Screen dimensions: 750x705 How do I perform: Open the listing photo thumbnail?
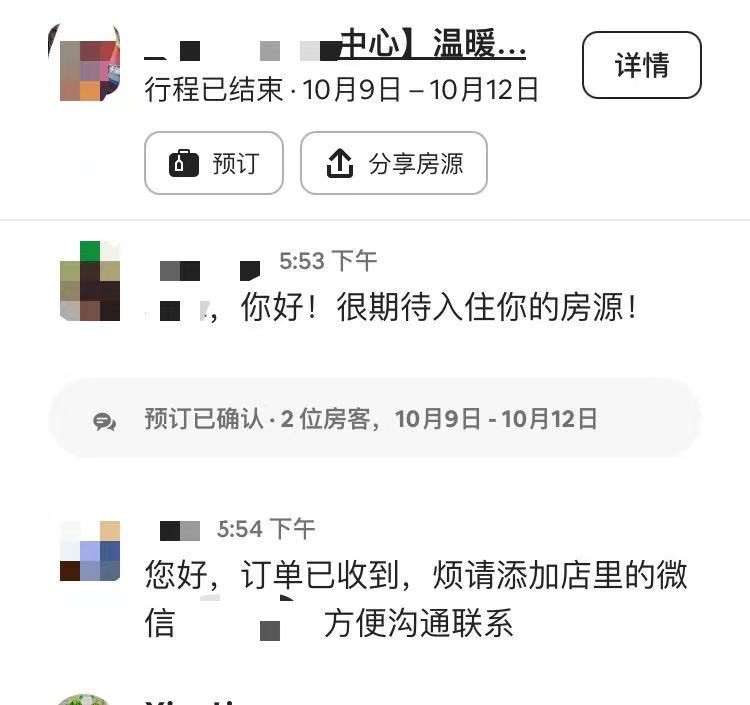point(85,64)
